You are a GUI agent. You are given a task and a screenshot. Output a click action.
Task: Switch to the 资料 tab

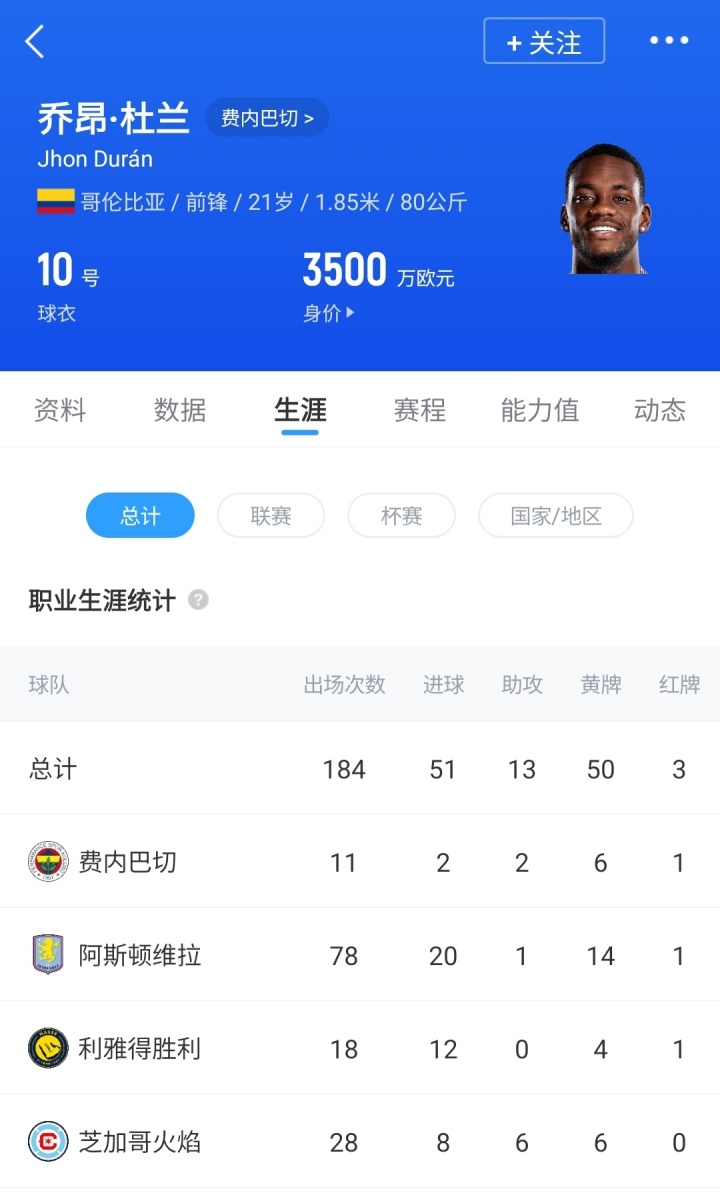click(x=60, y=410)
